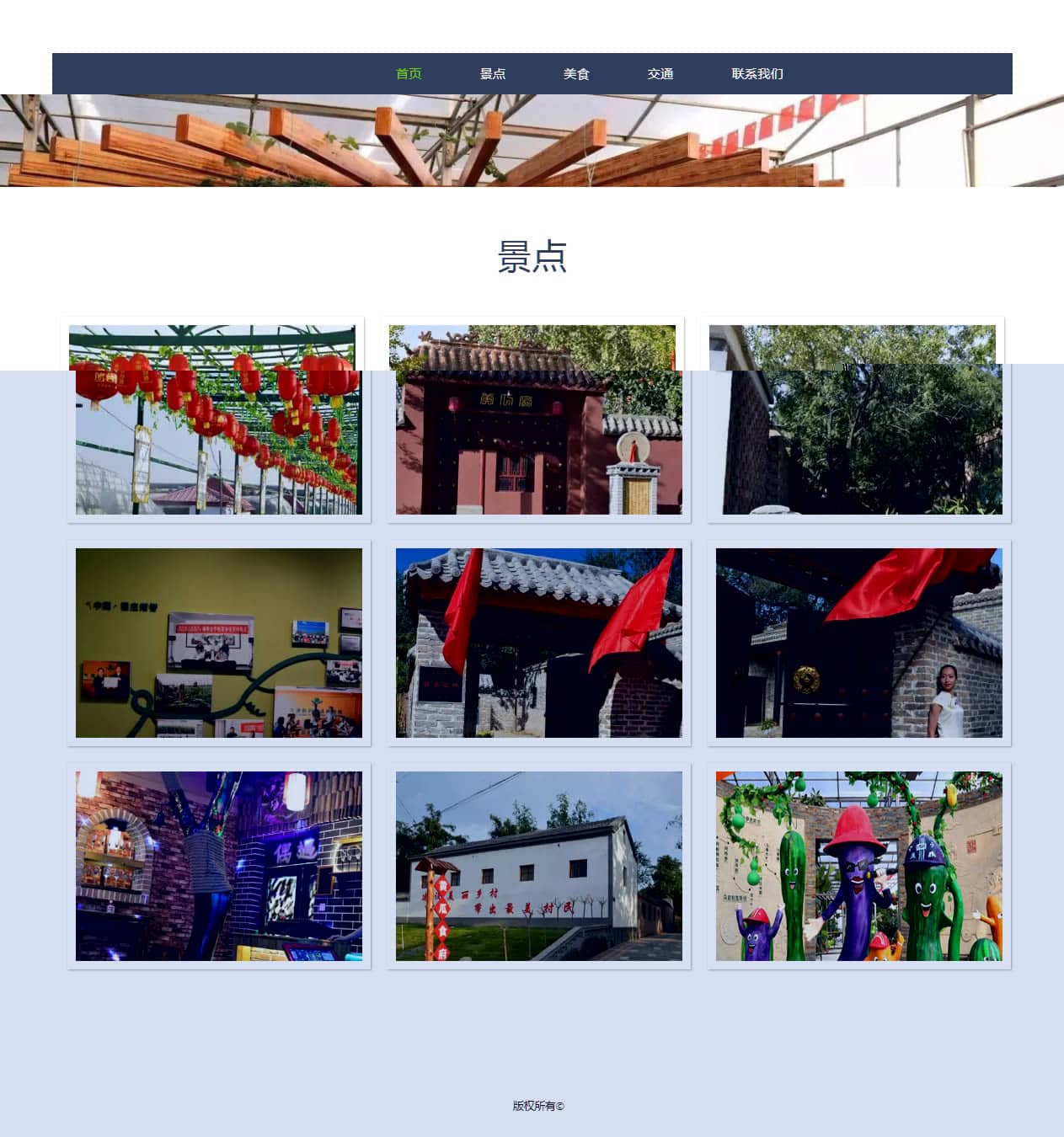Open the gray brick gate with red flags

click(539, 643)
